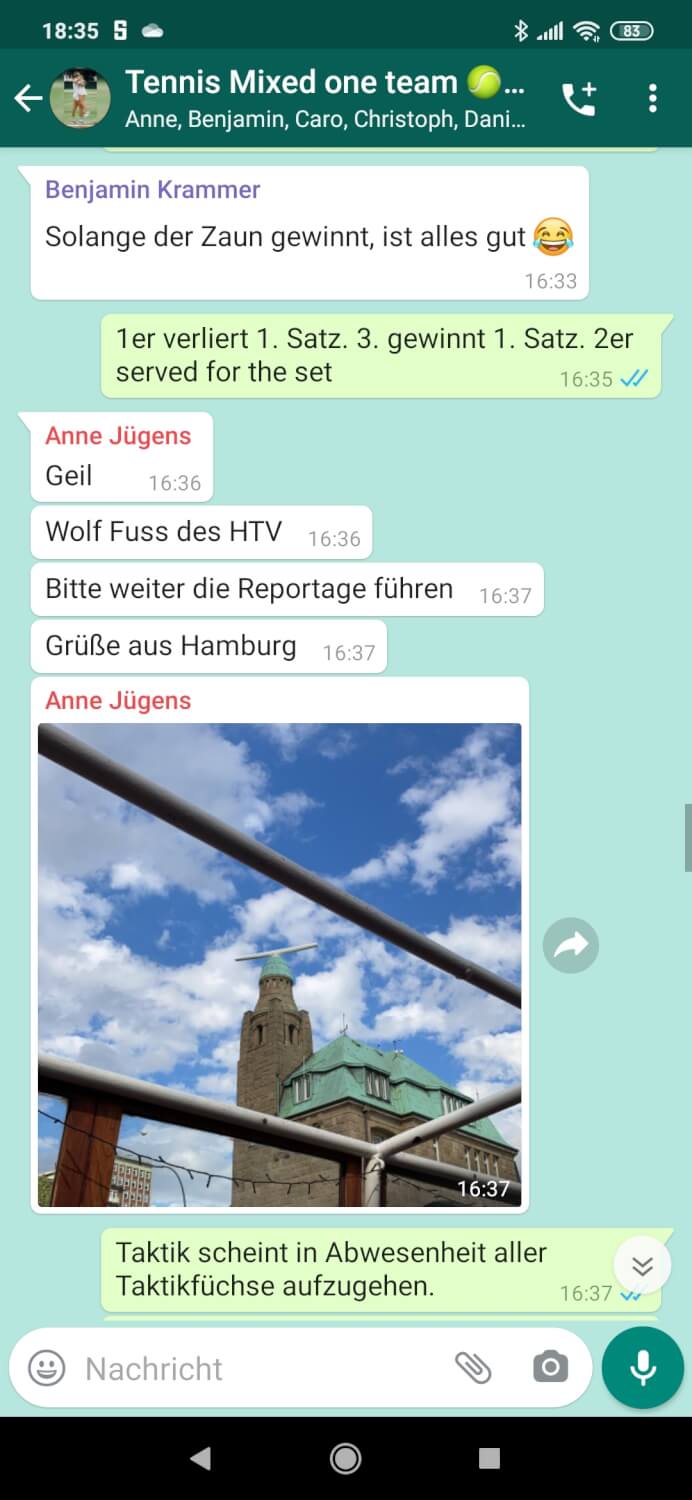
Task: Focus the Nachricht message field
Action: (260, 1368)
